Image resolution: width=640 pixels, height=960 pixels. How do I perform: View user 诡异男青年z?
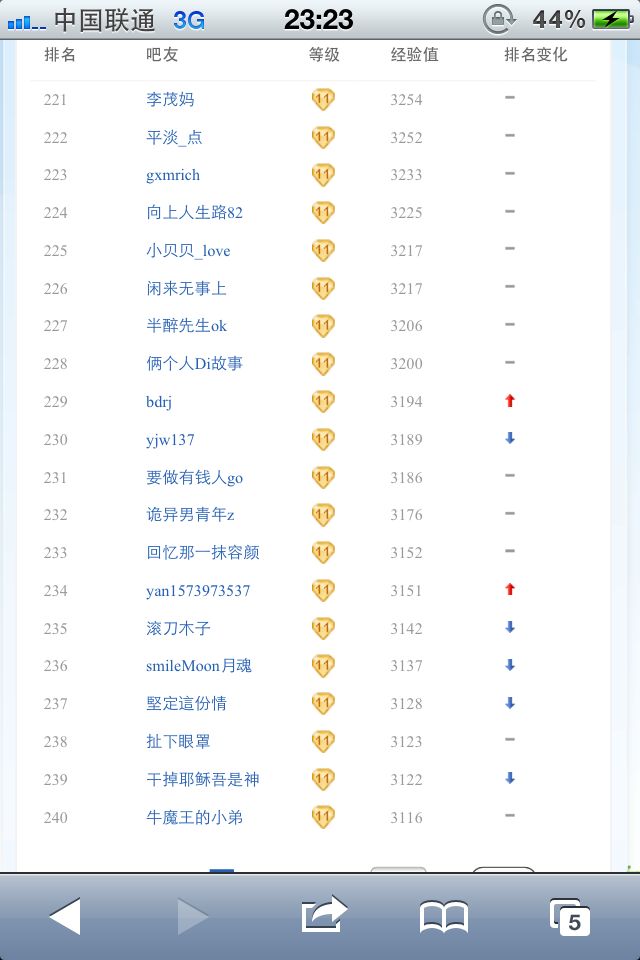pos(190,515)
